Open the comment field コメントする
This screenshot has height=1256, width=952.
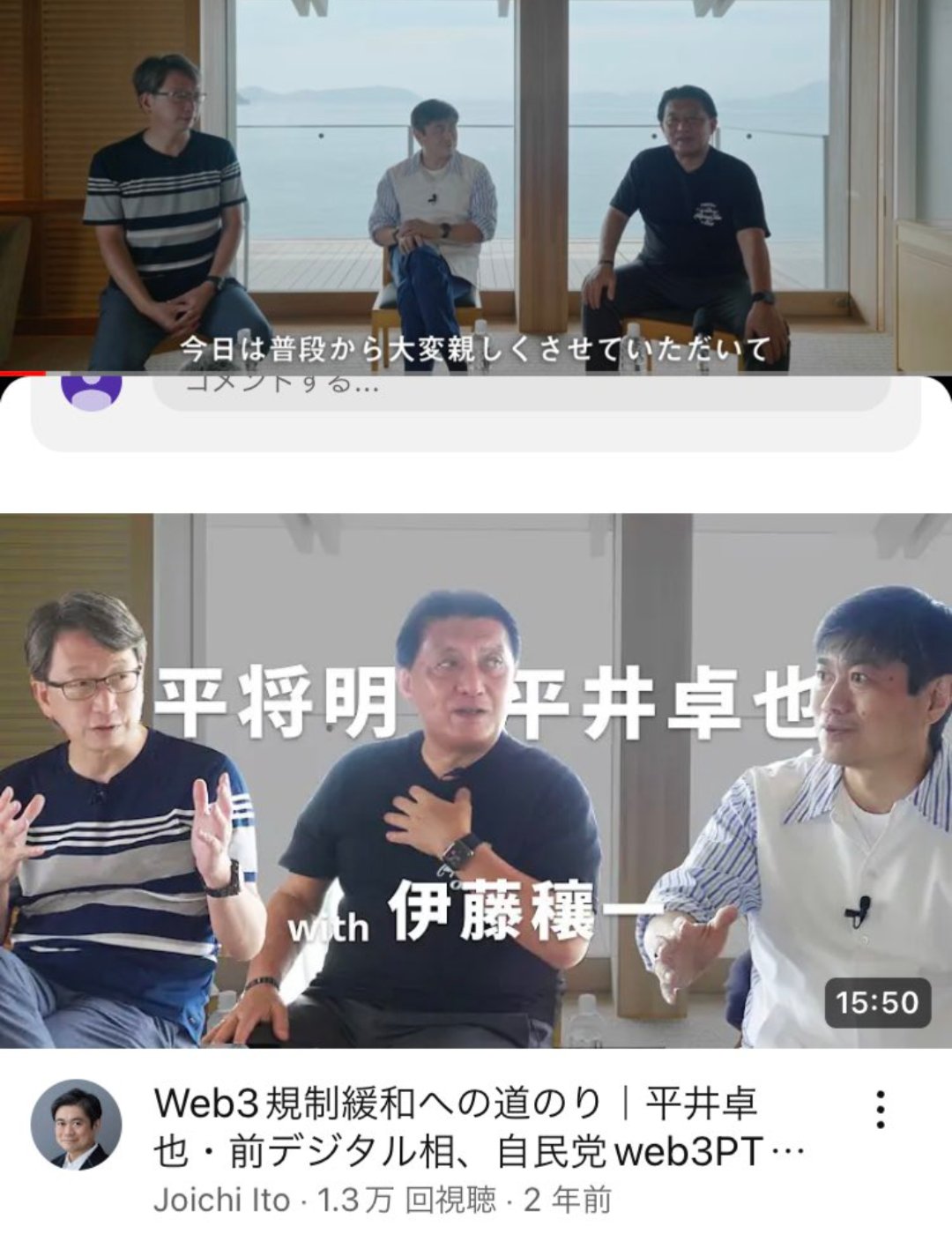tap(520, 390)
